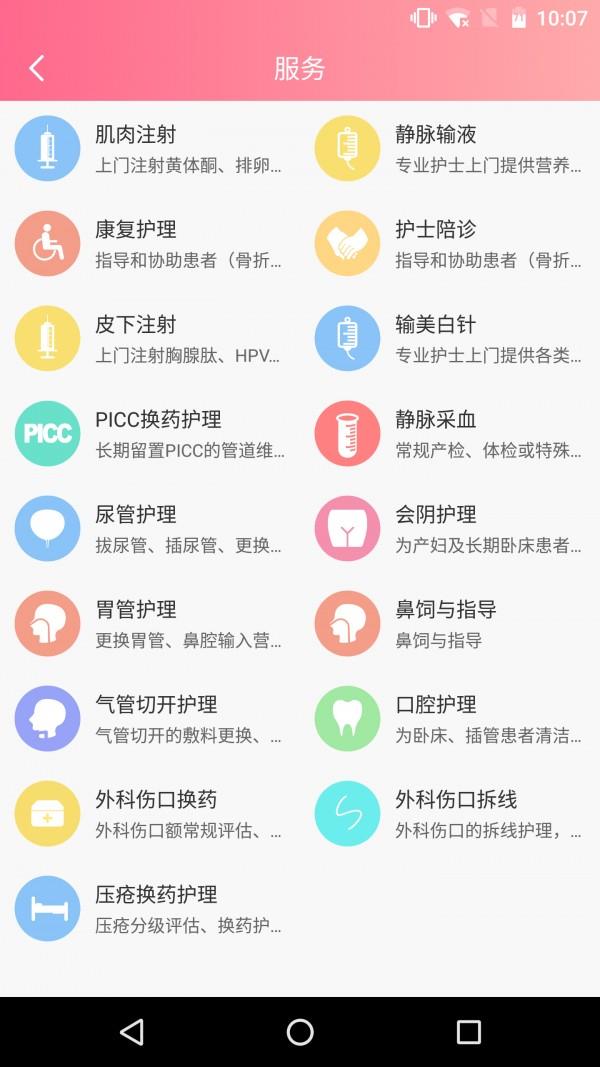Open the 外科伤口换药 service
Image resolution: width=600 pixels, height=1067 pixels.
150,813
